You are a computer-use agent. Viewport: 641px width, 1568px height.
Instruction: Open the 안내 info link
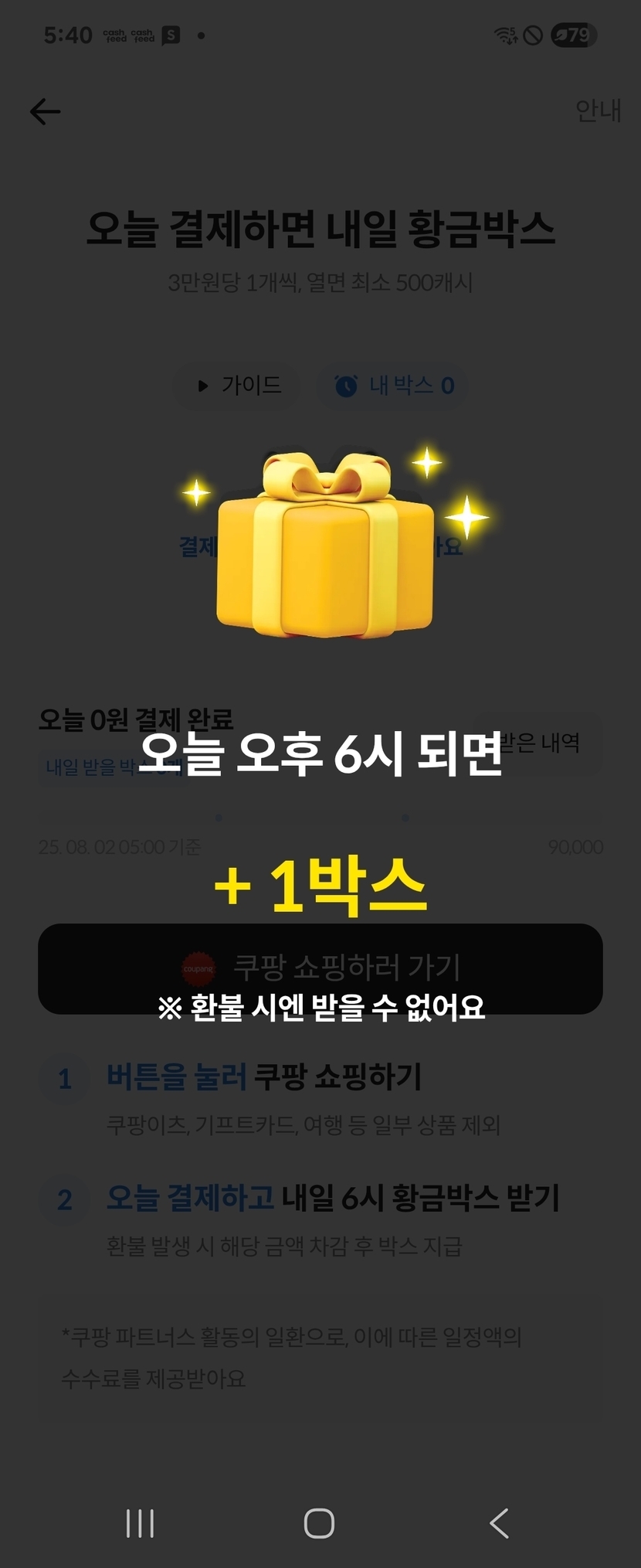pos(598,111)
